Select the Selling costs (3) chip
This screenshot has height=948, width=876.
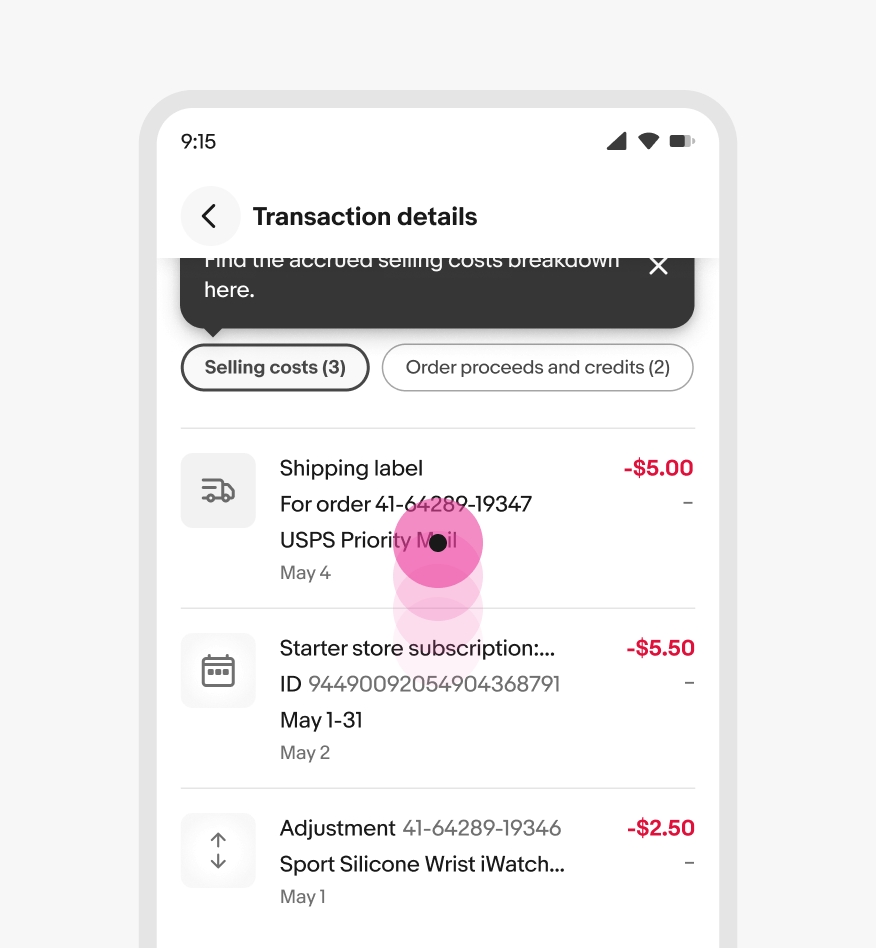[275, 367]
